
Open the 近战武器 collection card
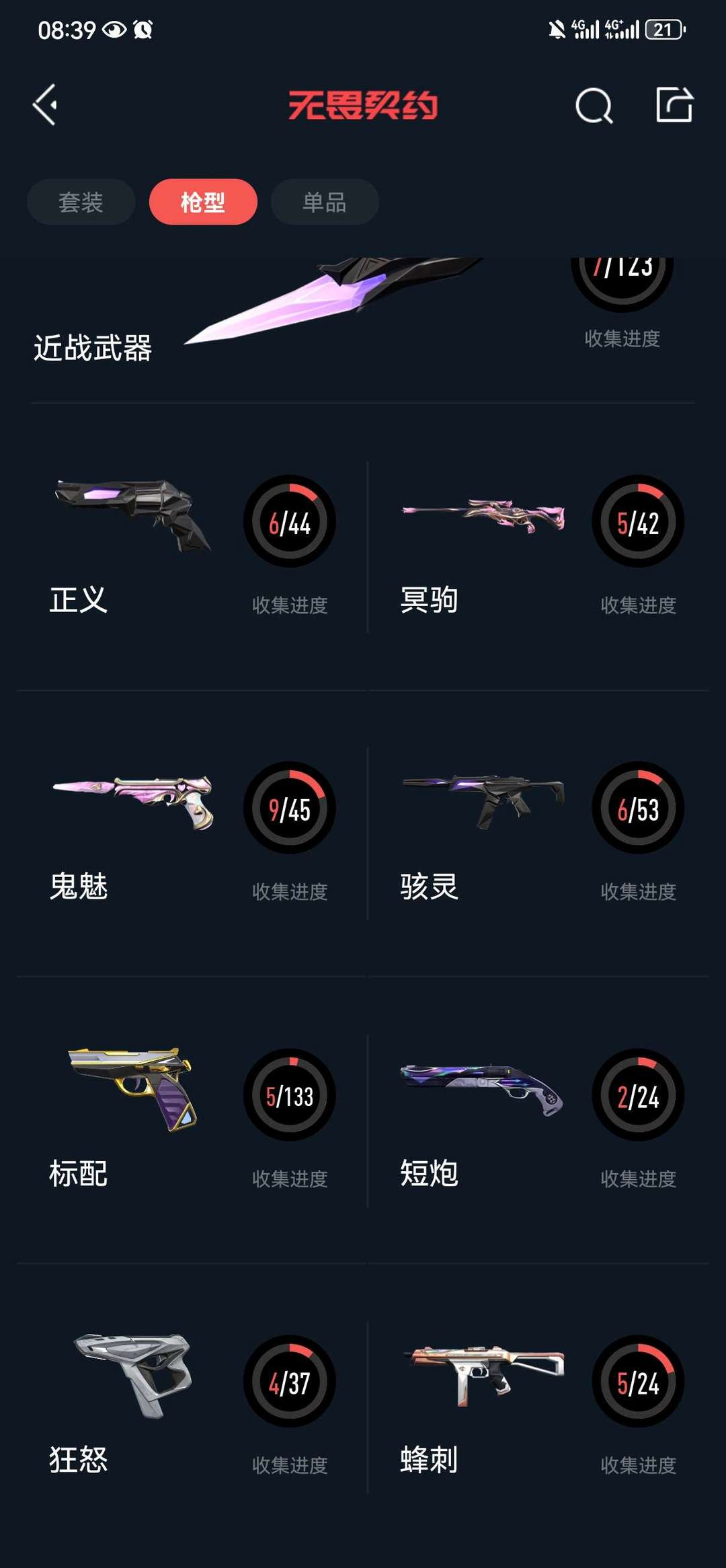[363, 323]
